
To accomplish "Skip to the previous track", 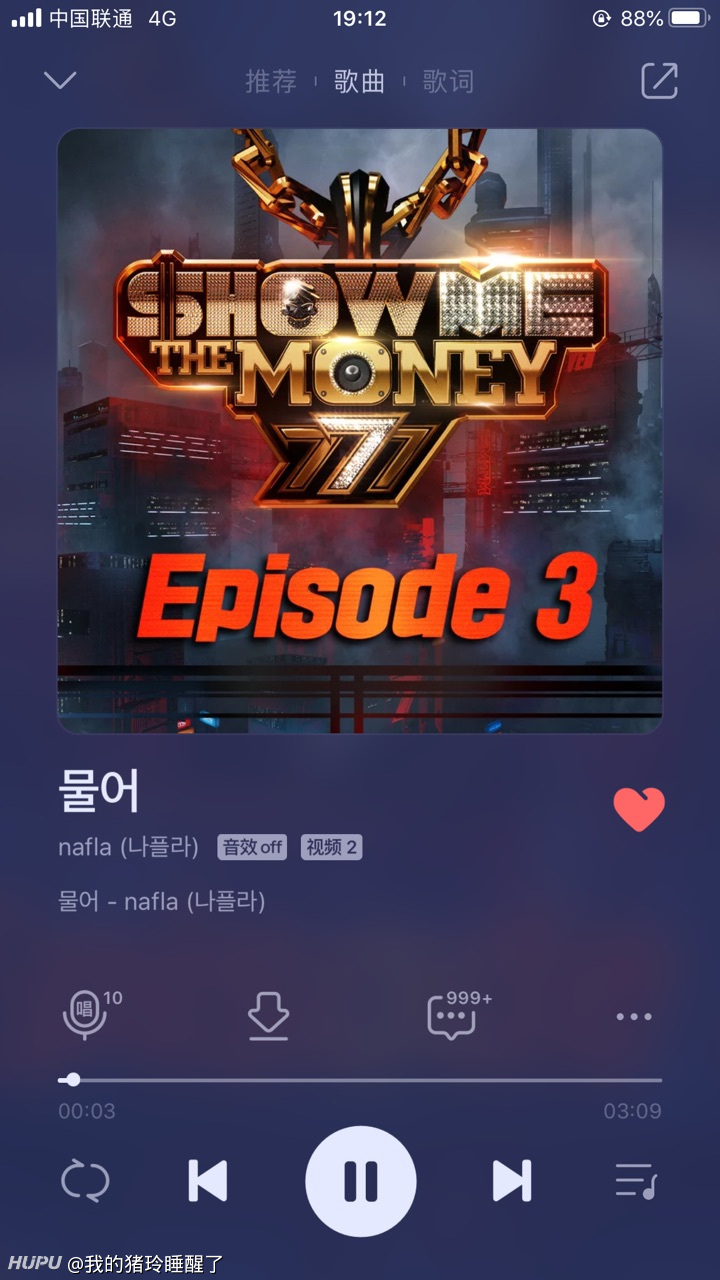I will click(208, 1182).
